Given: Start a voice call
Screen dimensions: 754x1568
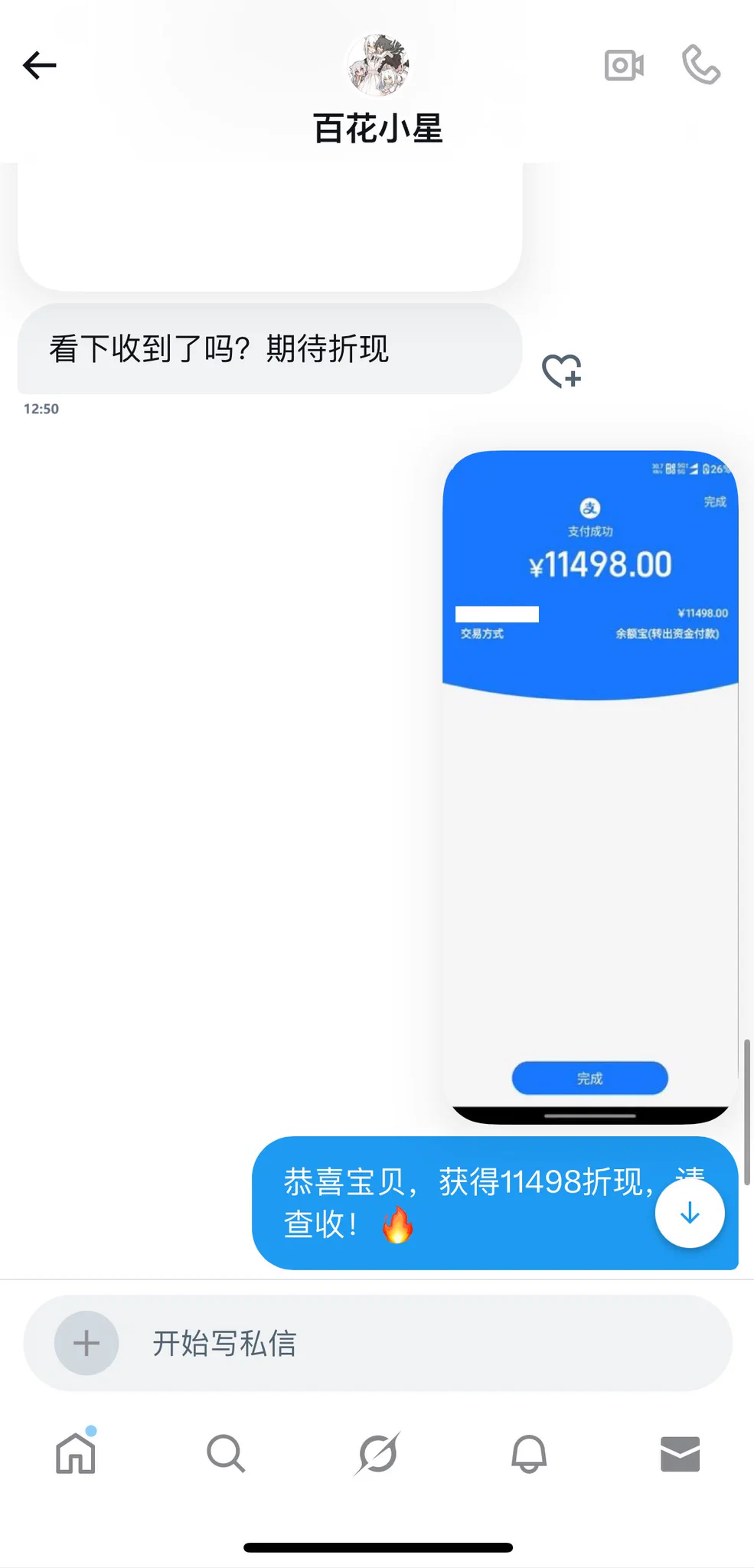Looking at the screenshot, I should click(x=701, y=66).
